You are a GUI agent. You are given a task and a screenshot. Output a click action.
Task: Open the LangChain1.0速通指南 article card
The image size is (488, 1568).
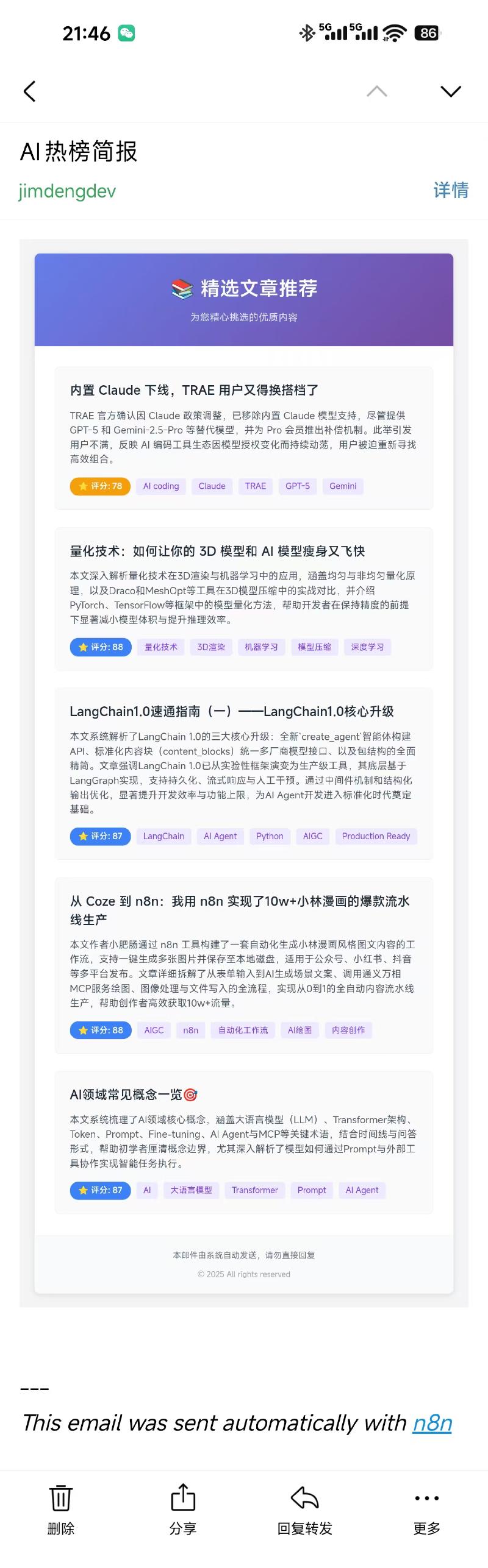click(232, 711)
